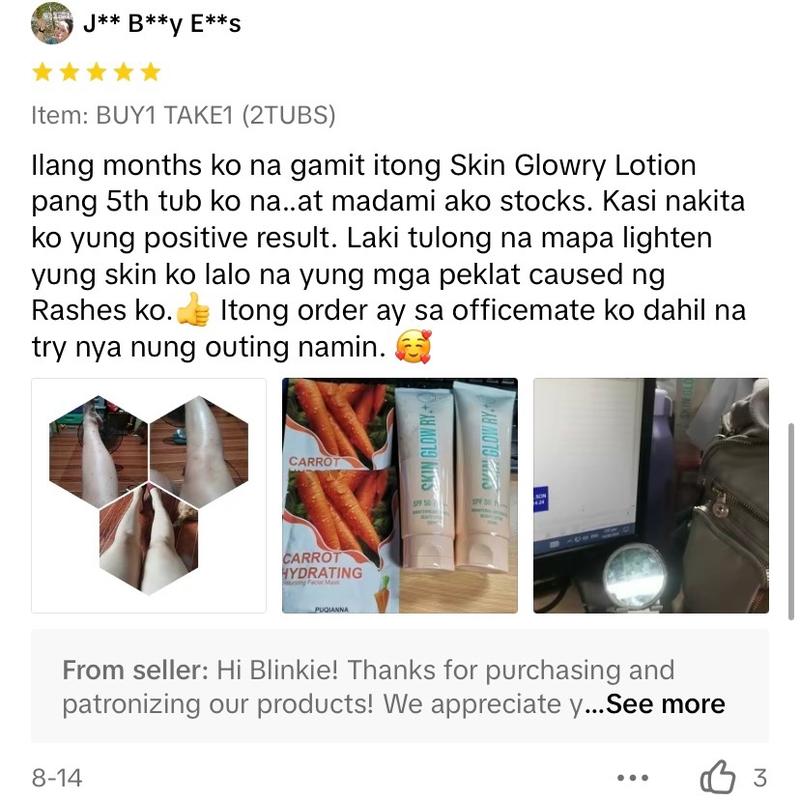The image size is (800, 800).
Task: Like this review with thumbs up
Action: (x=717, y=777)
